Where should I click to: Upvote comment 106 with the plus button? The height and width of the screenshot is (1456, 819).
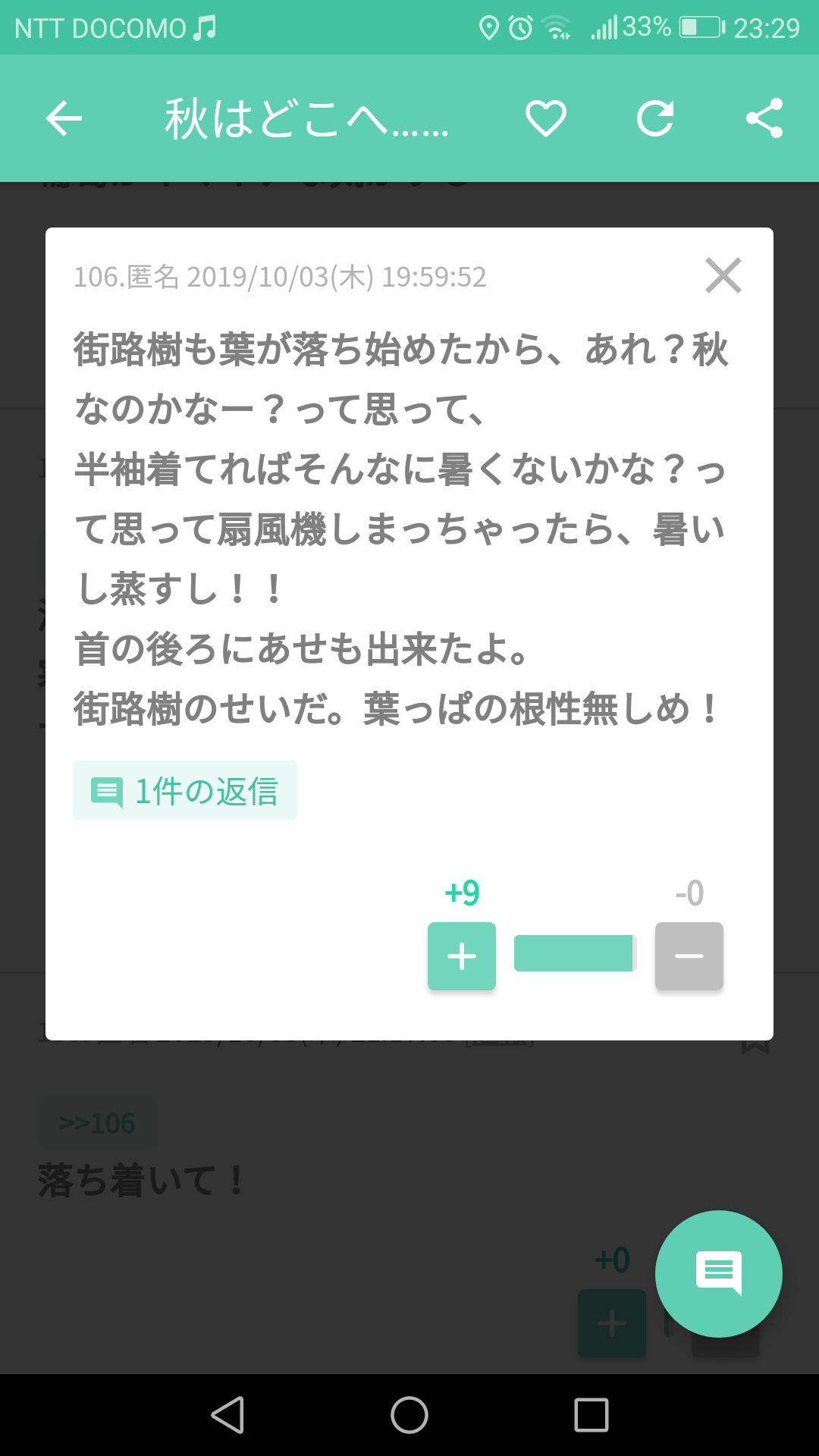coord(462,956)
